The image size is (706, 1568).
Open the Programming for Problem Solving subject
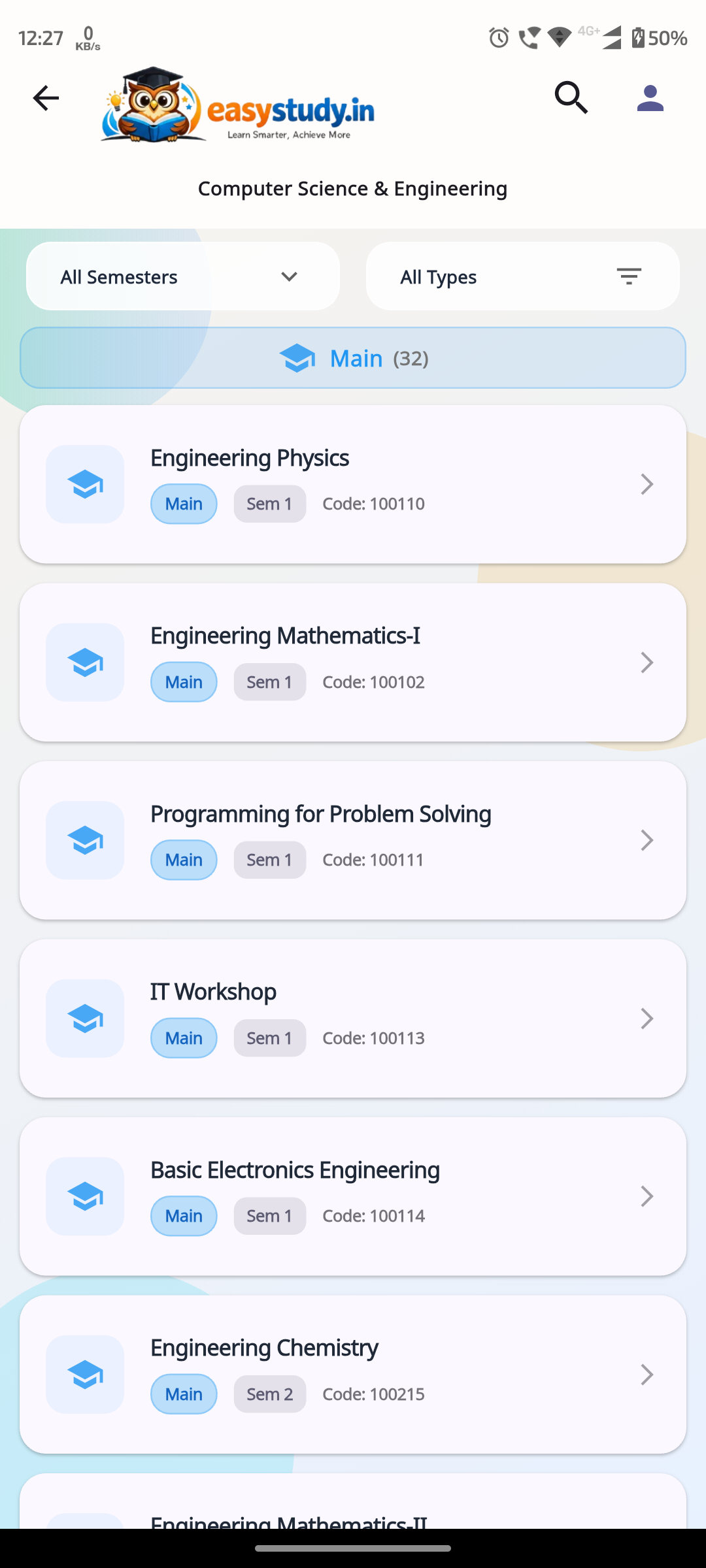[x=353, y=841]
